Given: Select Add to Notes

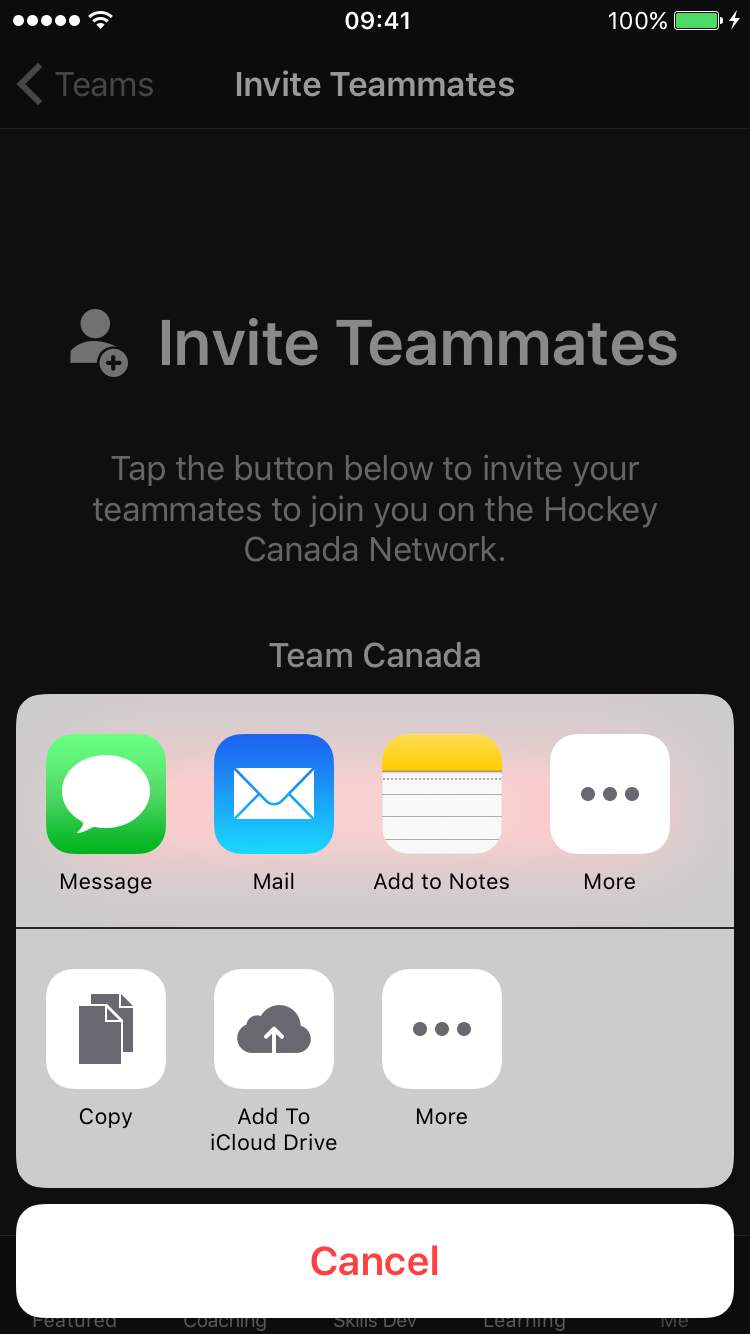Looking at the screenshot, I should click(x=441, y=794).
